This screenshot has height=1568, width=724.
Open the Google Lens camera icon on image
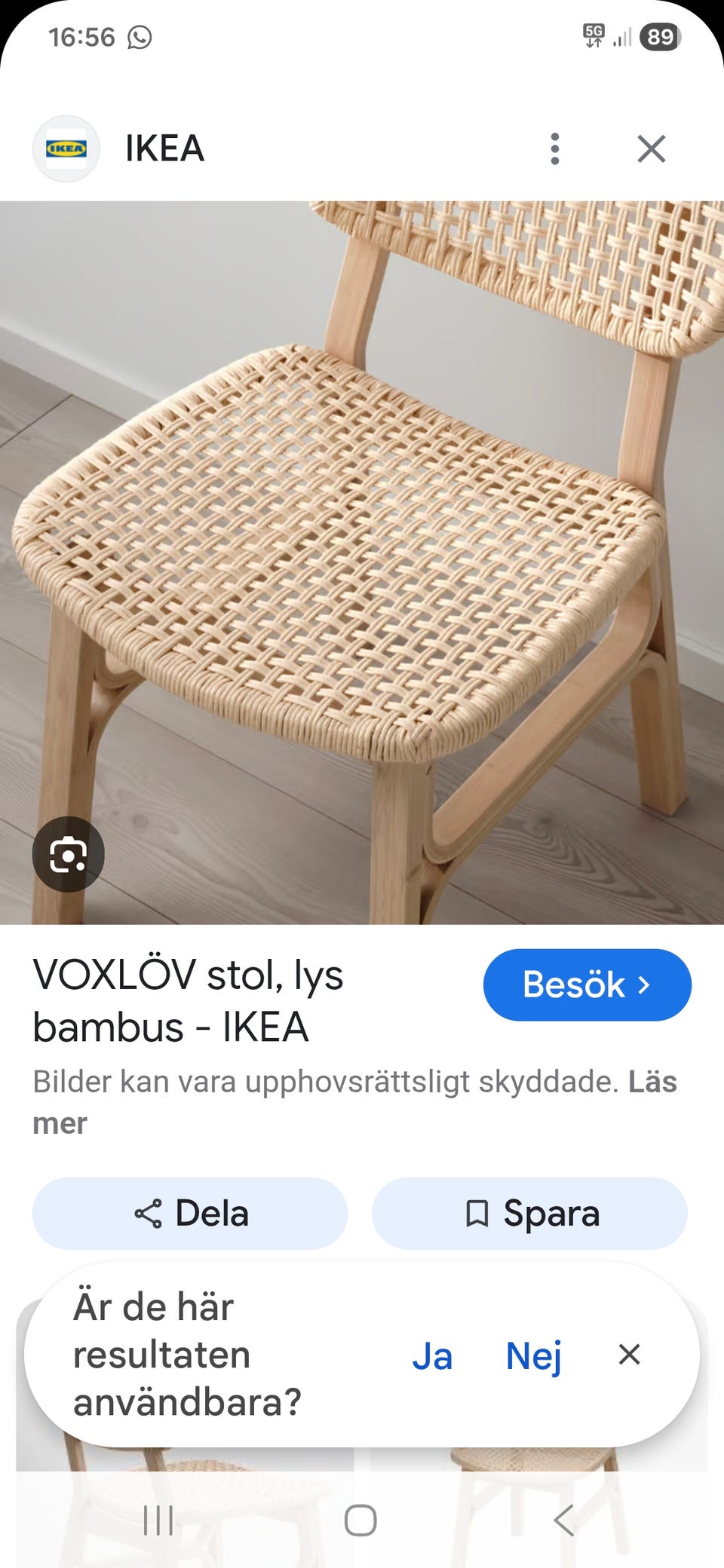[x=68, y=856]
